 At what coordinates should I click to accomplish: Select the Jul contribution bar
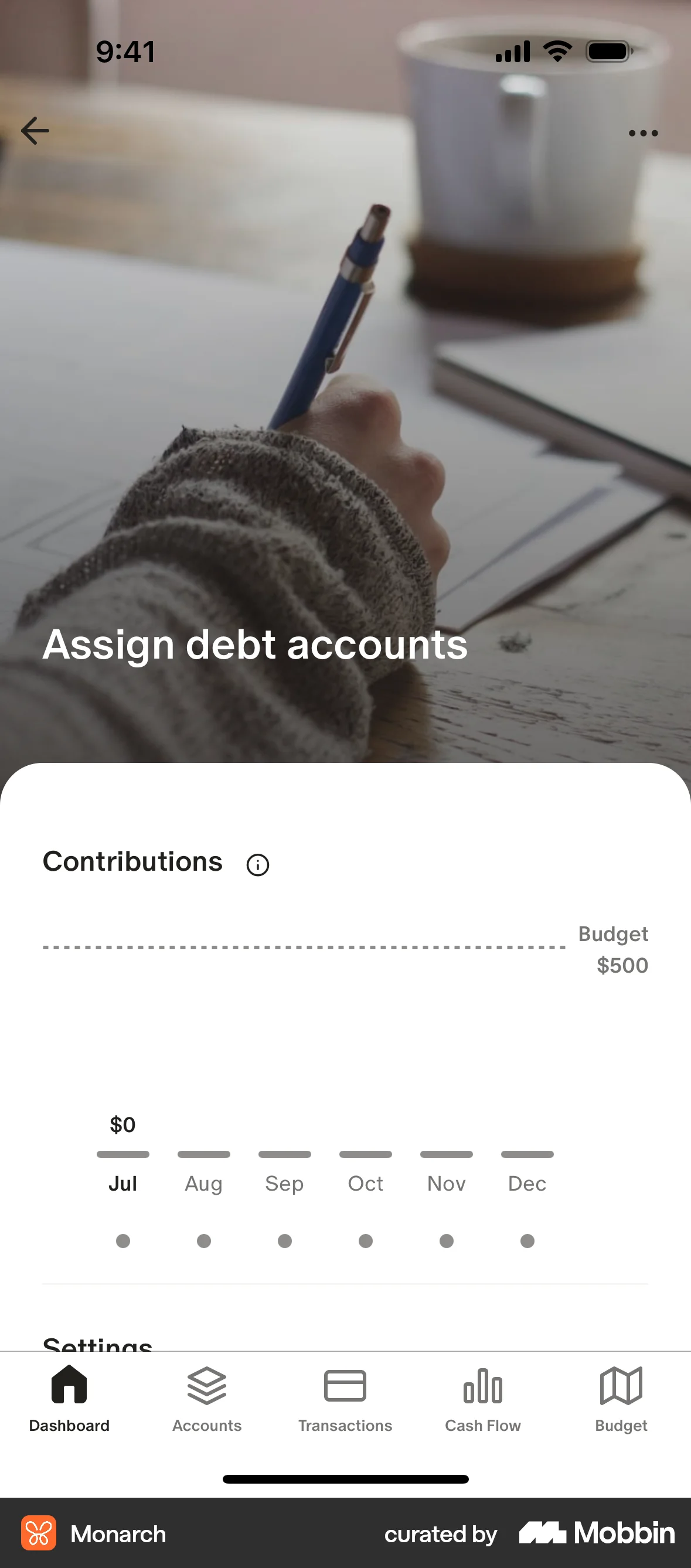(123, 1154)
